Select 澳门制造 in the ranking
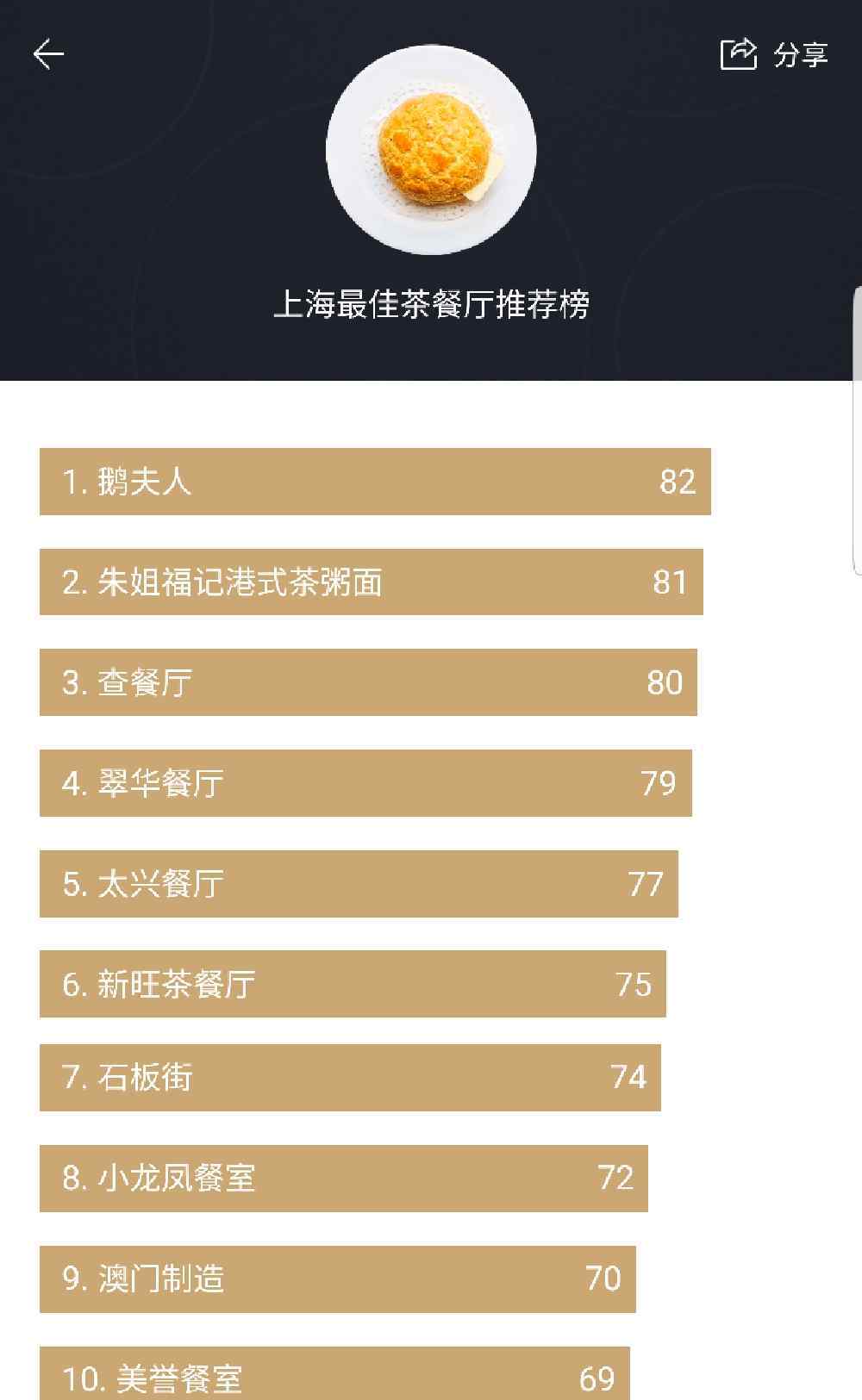The width and height of the screenshot is (862, 1400). (x=337, y=1279)
